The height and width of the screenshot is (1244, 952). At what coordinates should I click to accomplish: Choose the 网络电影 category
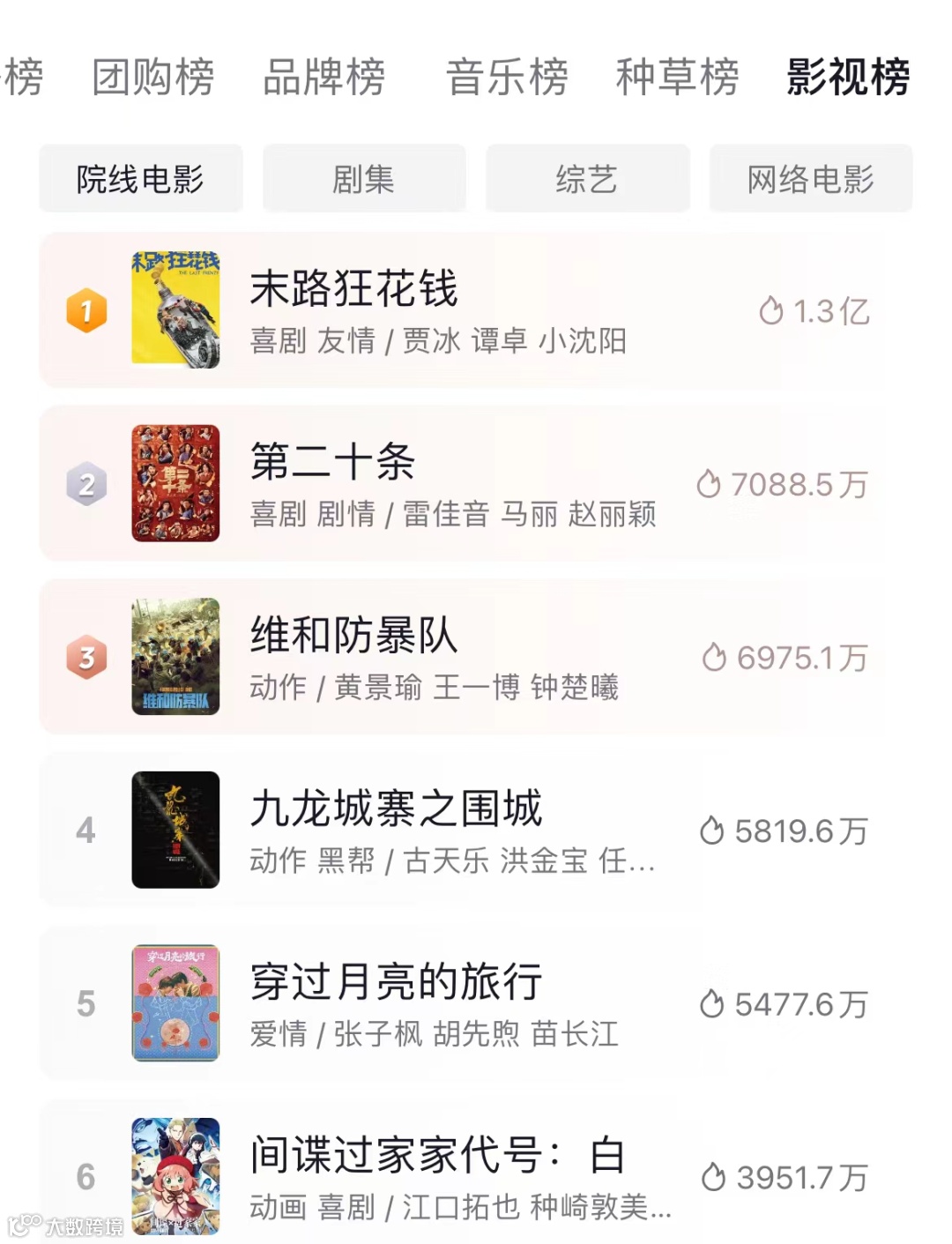[x=810, y=179]
